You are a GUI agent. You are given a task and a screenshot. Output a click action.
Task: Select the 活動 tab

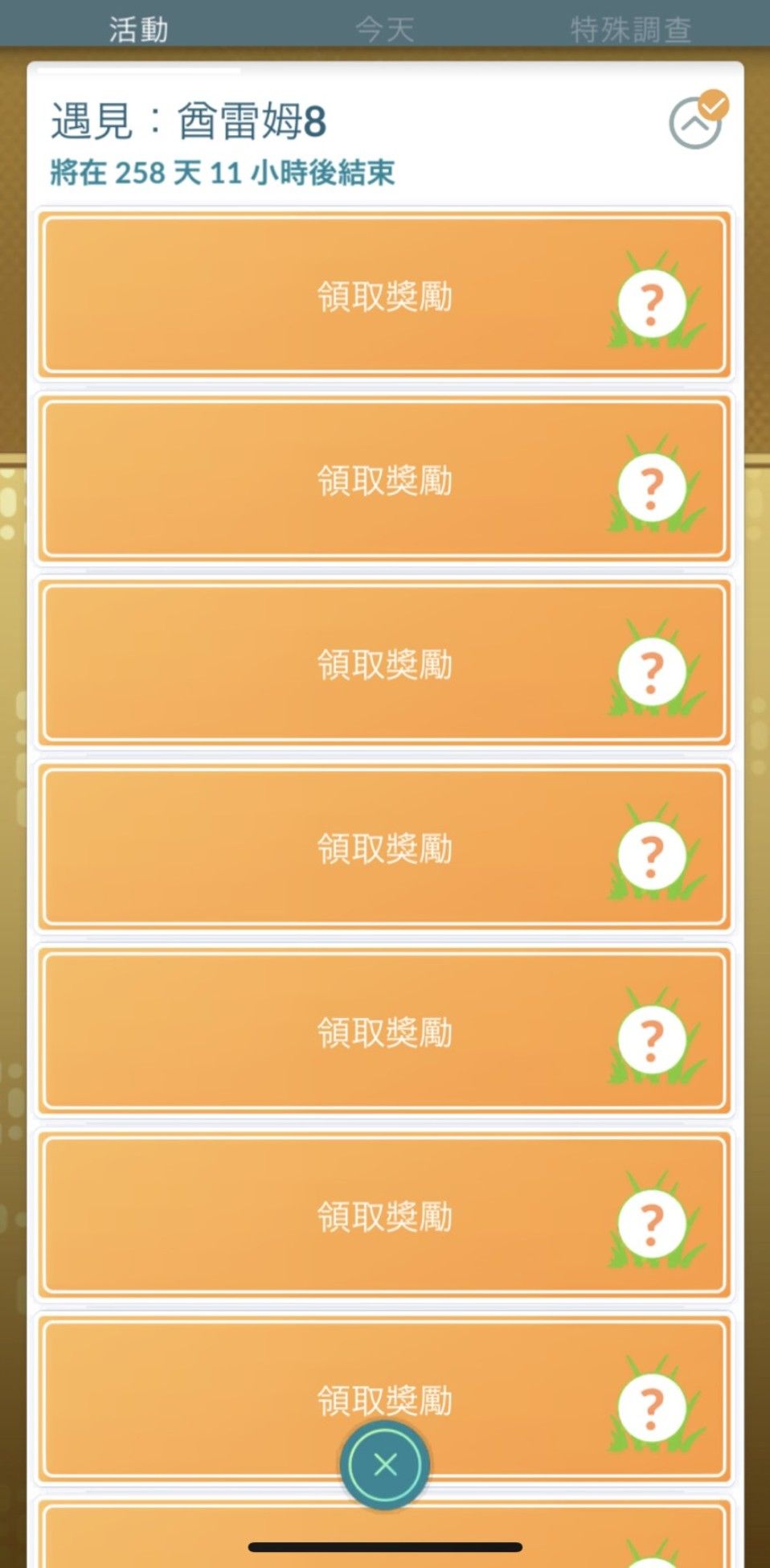(138, 30)
